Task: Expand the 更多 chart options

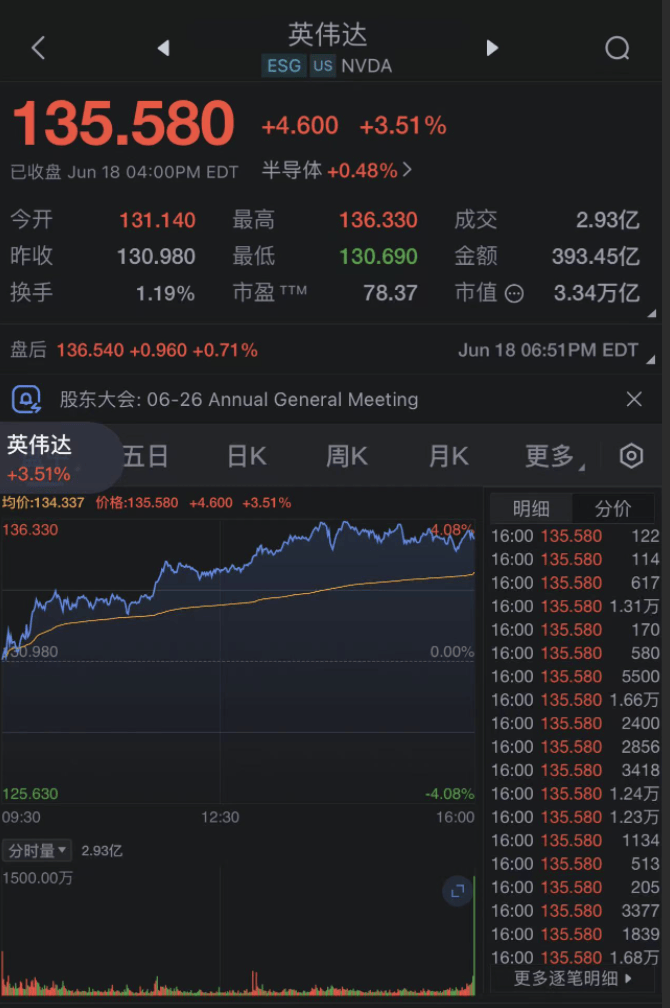Action: point(550,457)
